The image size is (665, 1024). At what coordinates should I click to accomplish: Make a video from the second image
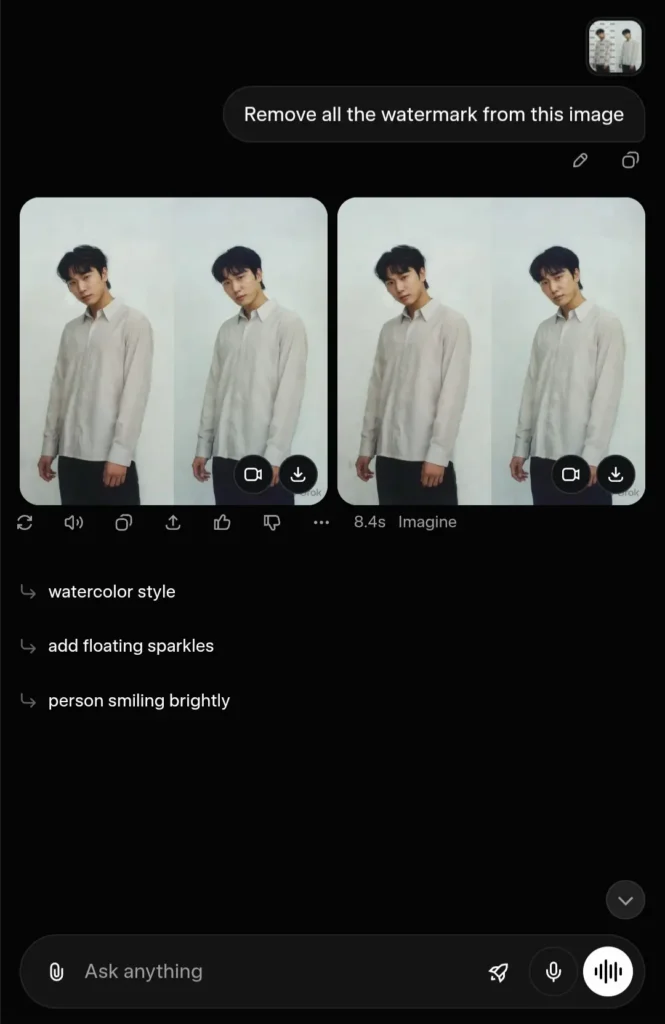click(571, 474)
